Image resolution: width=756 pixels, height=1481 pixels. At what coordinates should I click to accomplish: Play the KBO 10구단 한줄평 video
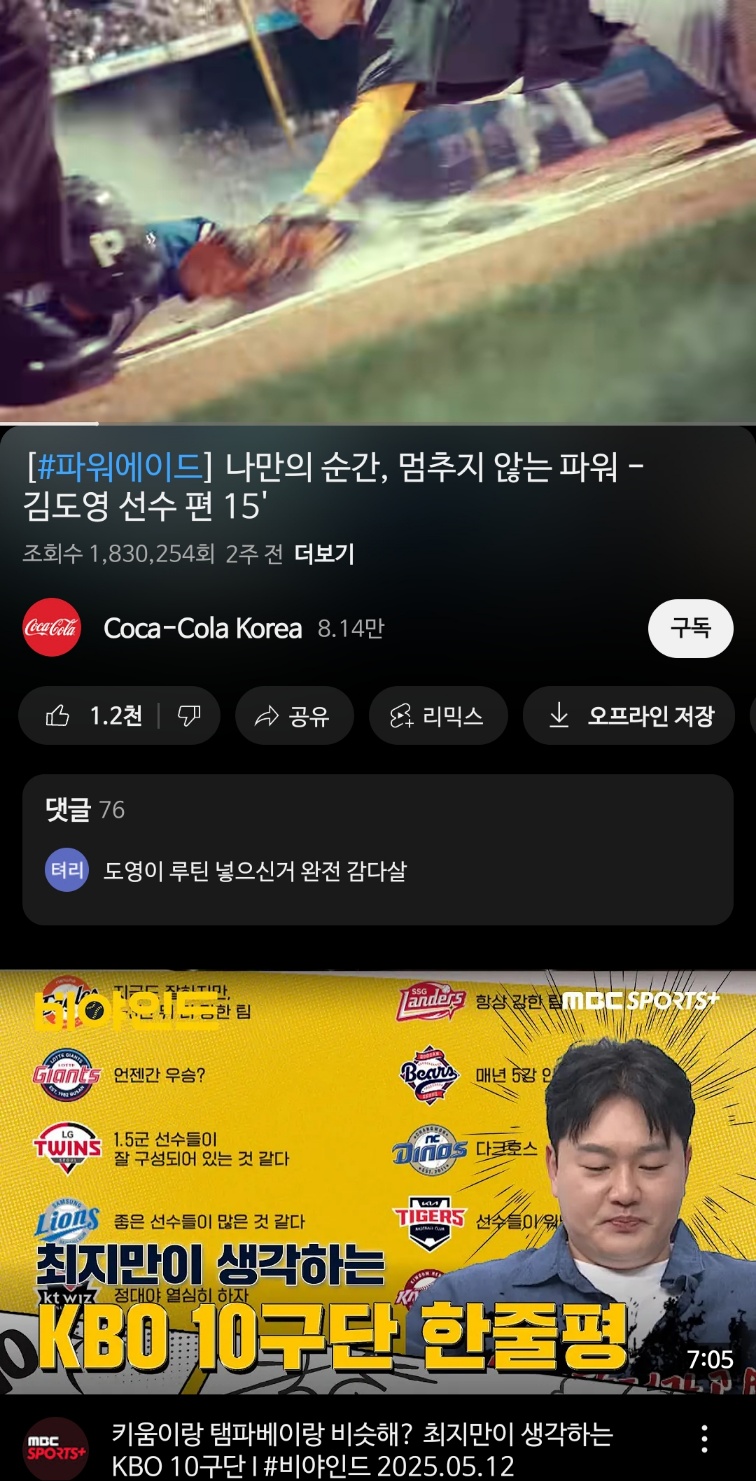[x=378, y=1180]
